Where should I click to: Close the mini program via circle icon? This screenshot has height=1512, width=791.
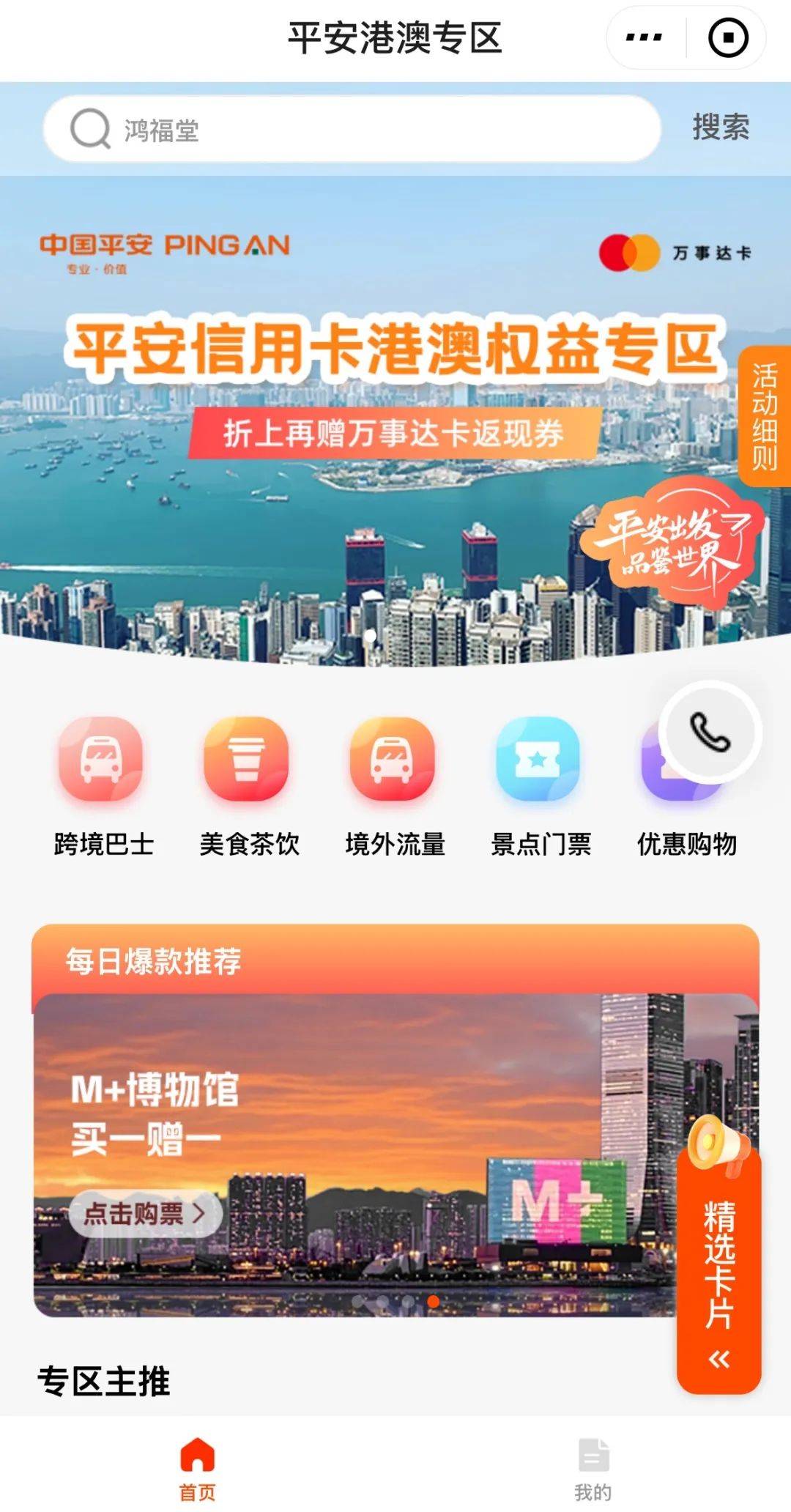pos(728,37)
